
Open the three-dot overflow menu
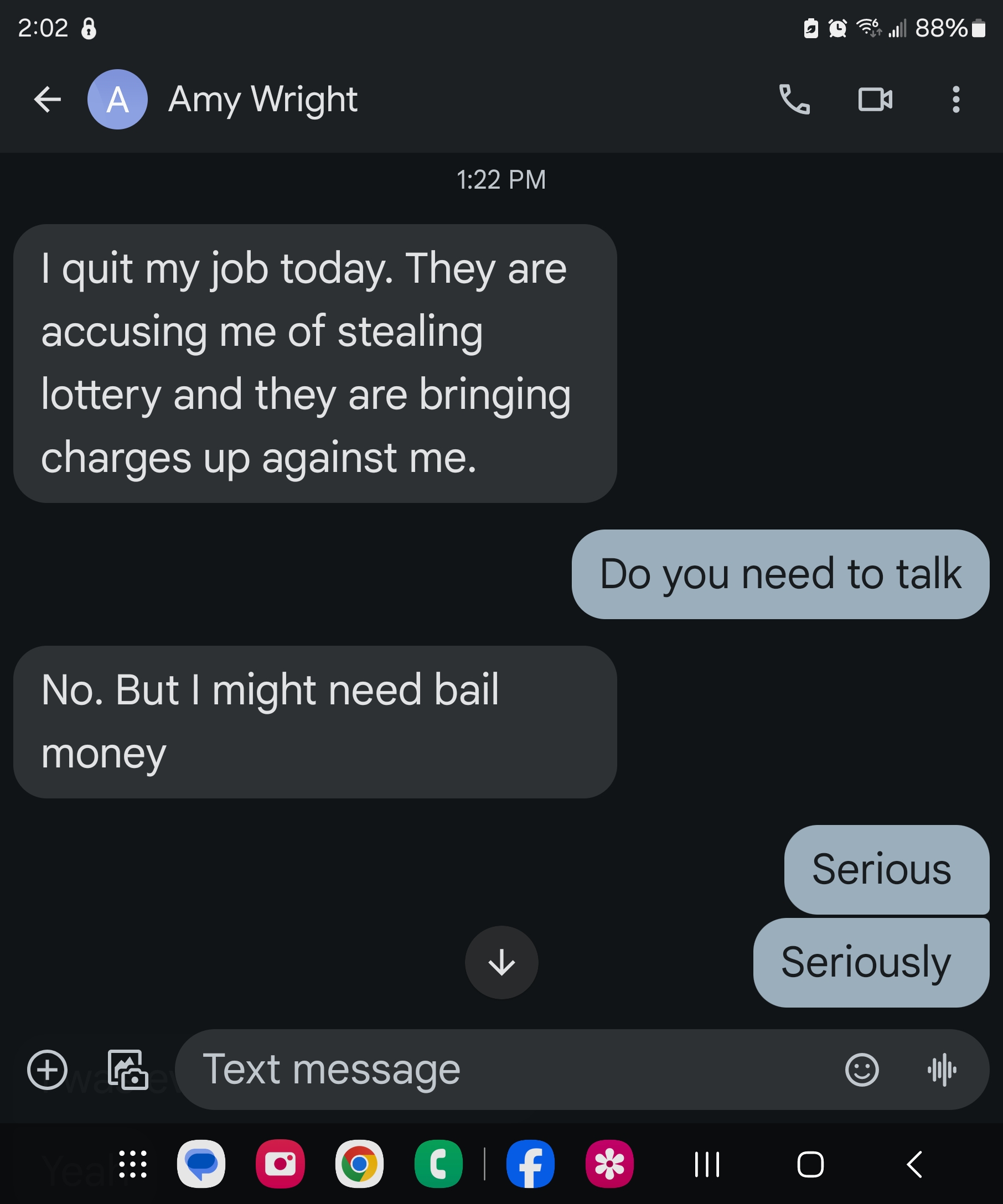pos(955,100)
